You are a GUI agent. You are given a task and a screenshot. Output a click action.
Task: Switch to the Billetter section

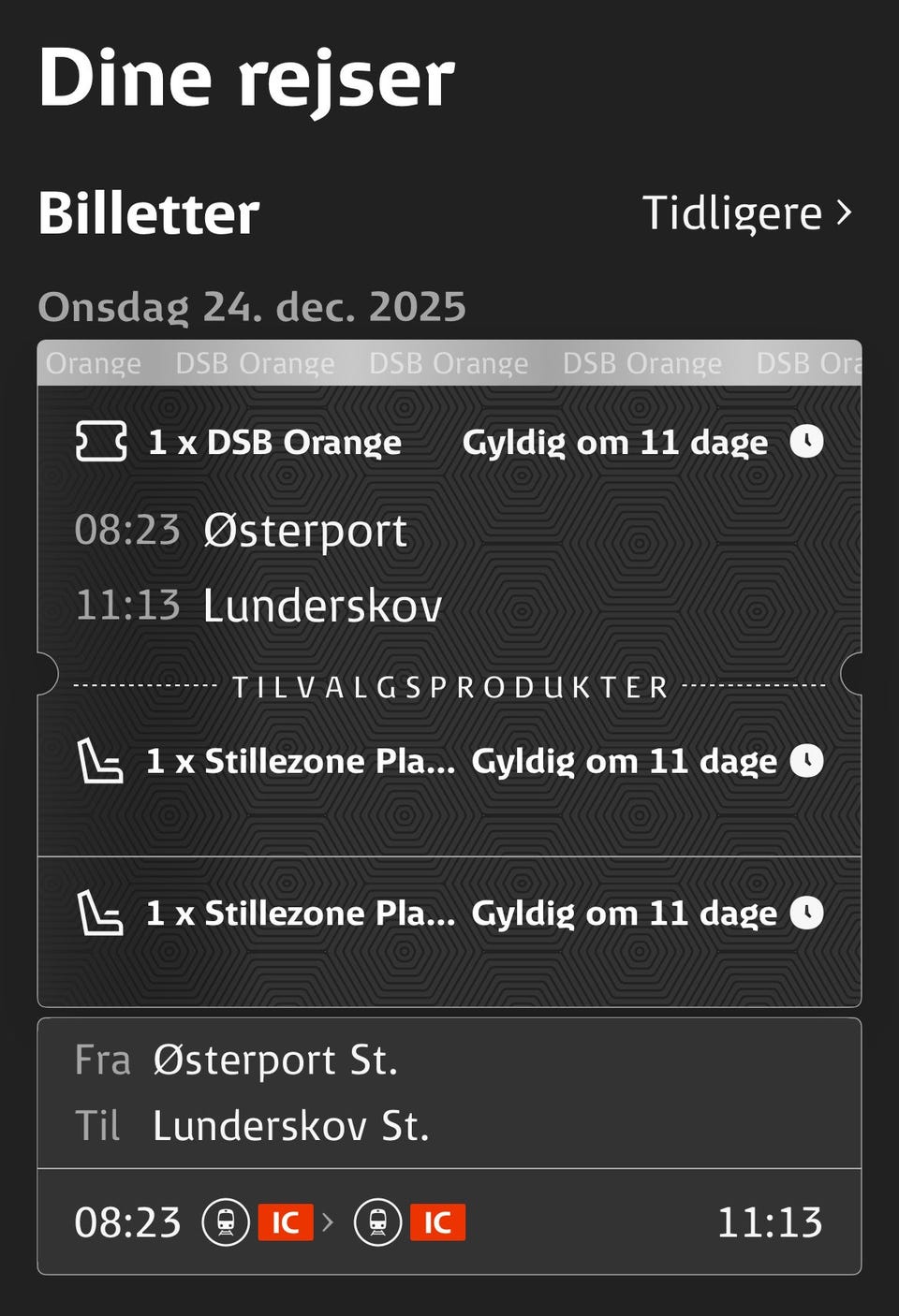[x=149, y=213]
